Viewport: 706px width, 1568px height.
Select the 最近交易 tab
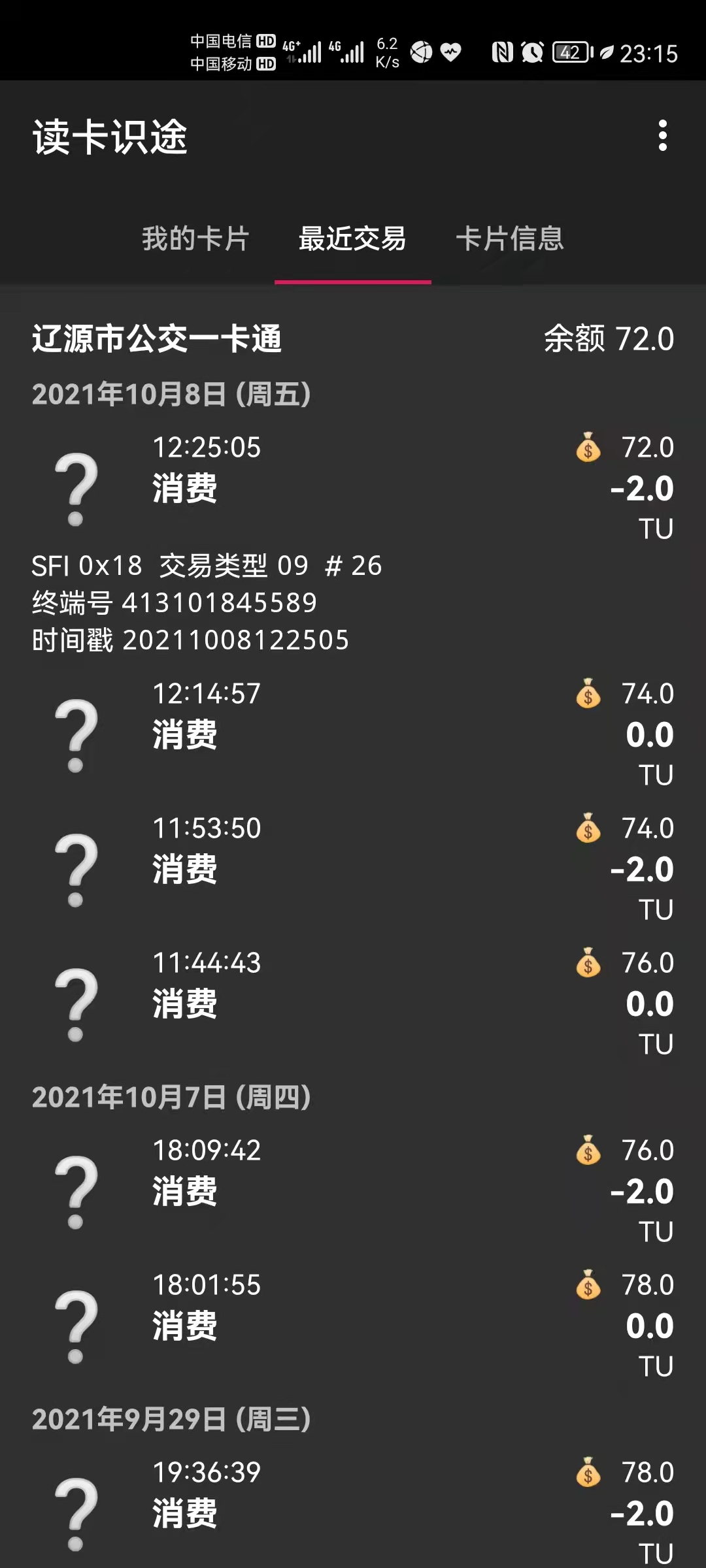353,238
